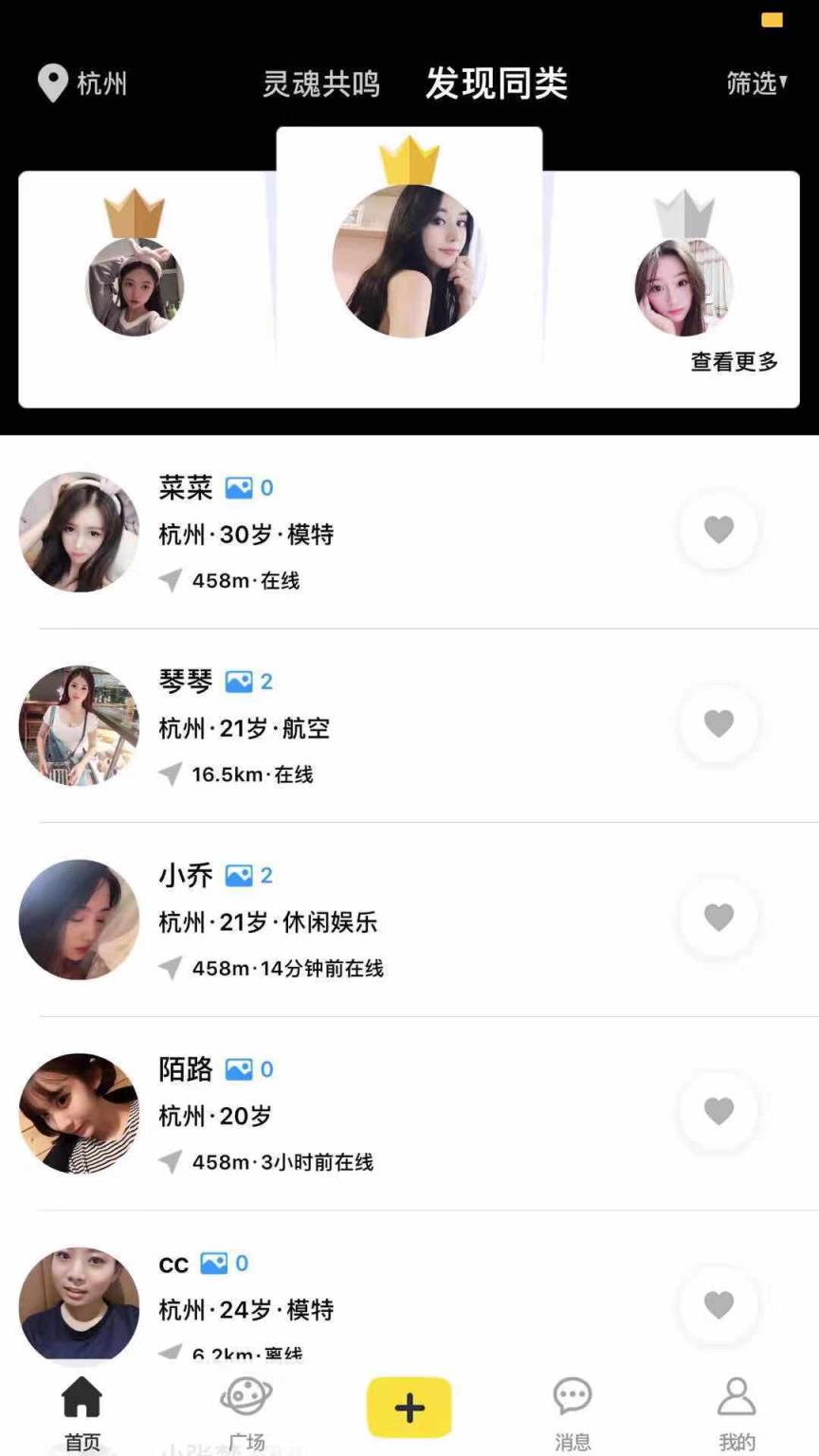Go to the 广场 tab
This screenshot has width=819, height=1456.
coord(246,1412)
